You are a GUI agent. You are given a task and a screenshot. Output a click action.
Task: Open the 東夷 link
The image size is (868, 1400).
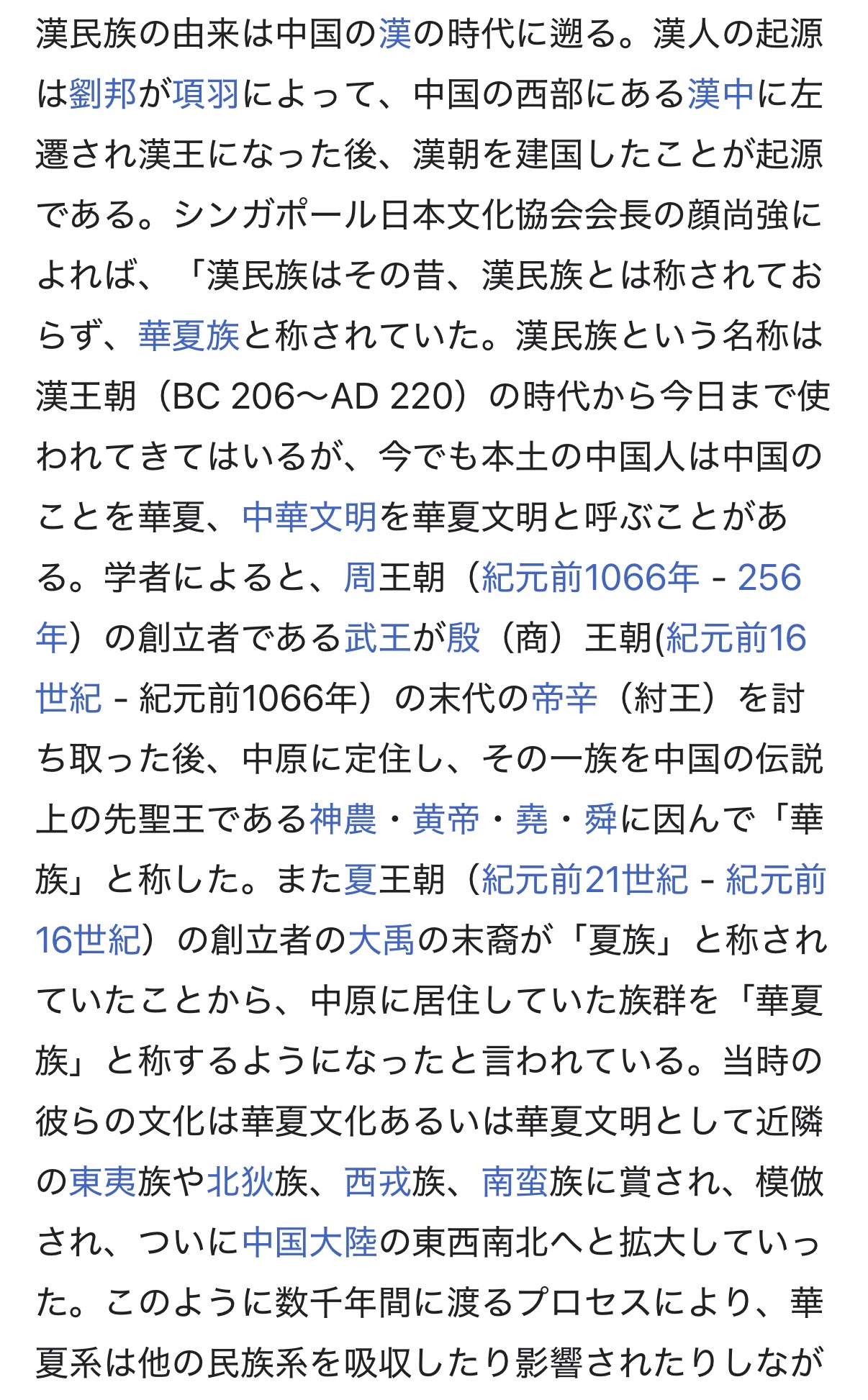pos(103,1182)
